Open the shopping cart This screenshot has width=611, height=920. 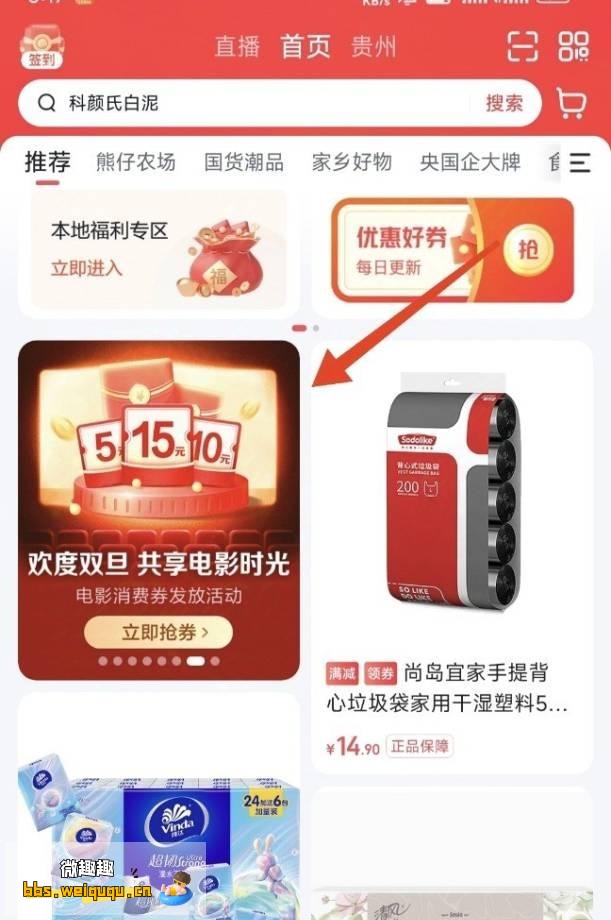point(571,103)
